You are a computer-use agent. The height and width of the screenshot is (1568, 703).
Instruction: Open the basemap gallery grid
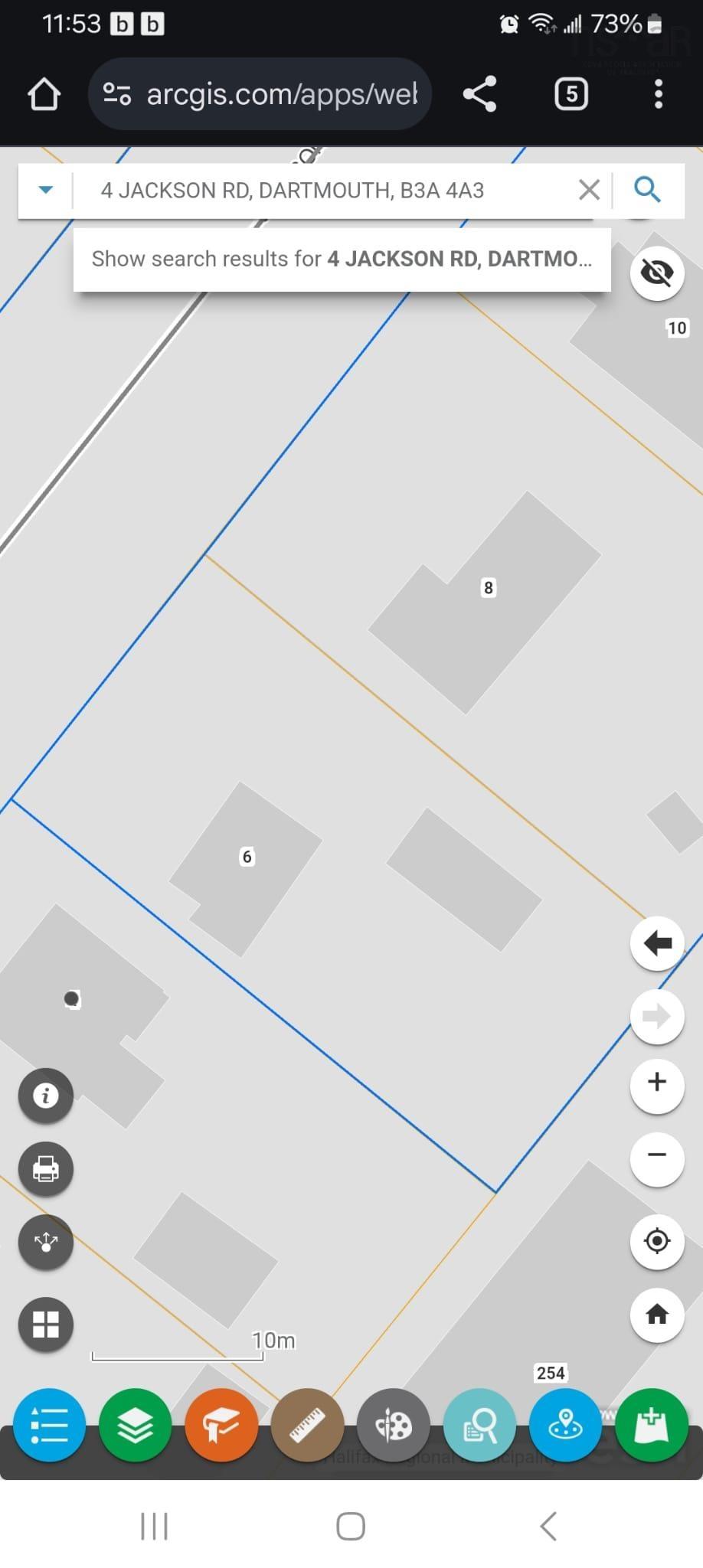[46, 1325]
